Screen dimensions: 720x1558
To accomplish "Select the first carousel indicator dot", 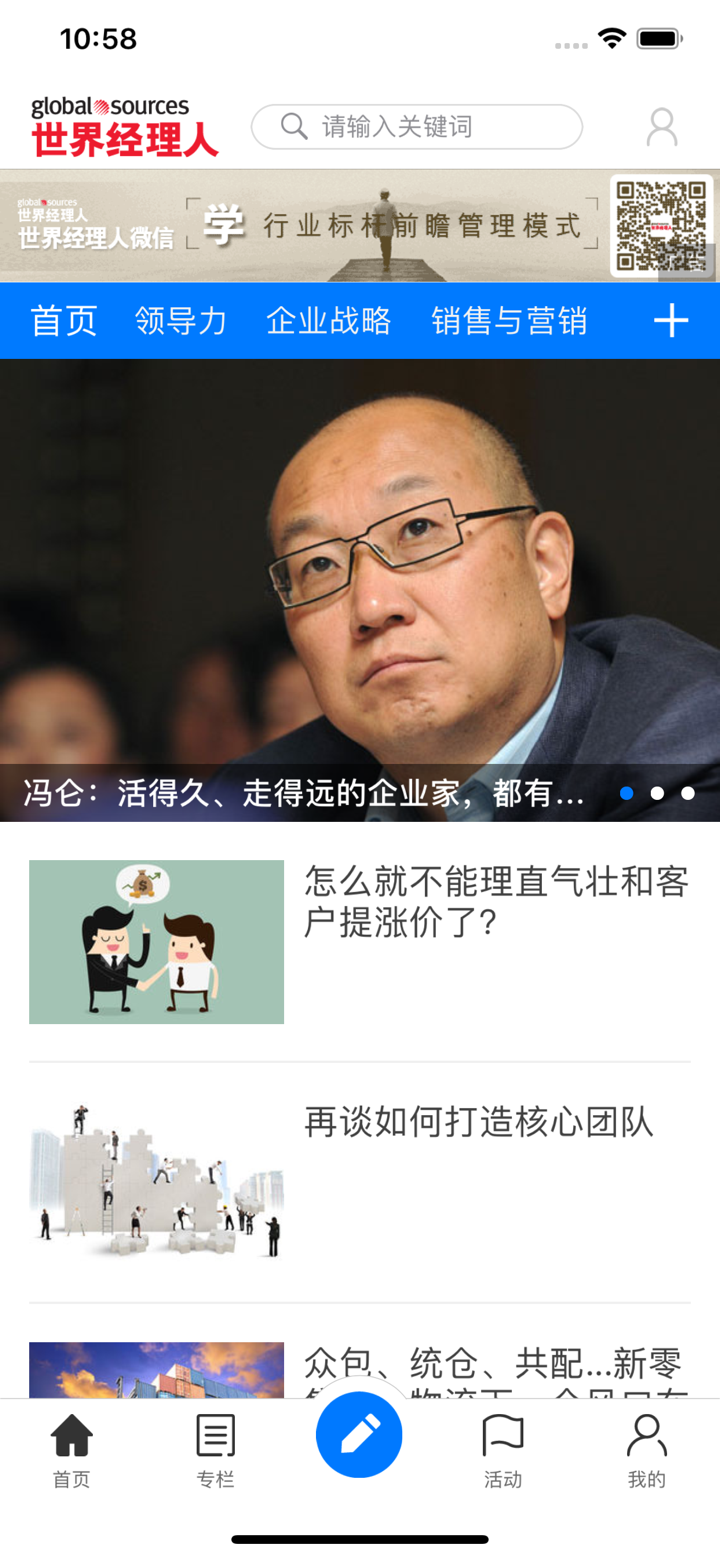I will click(x=627, y=793).
